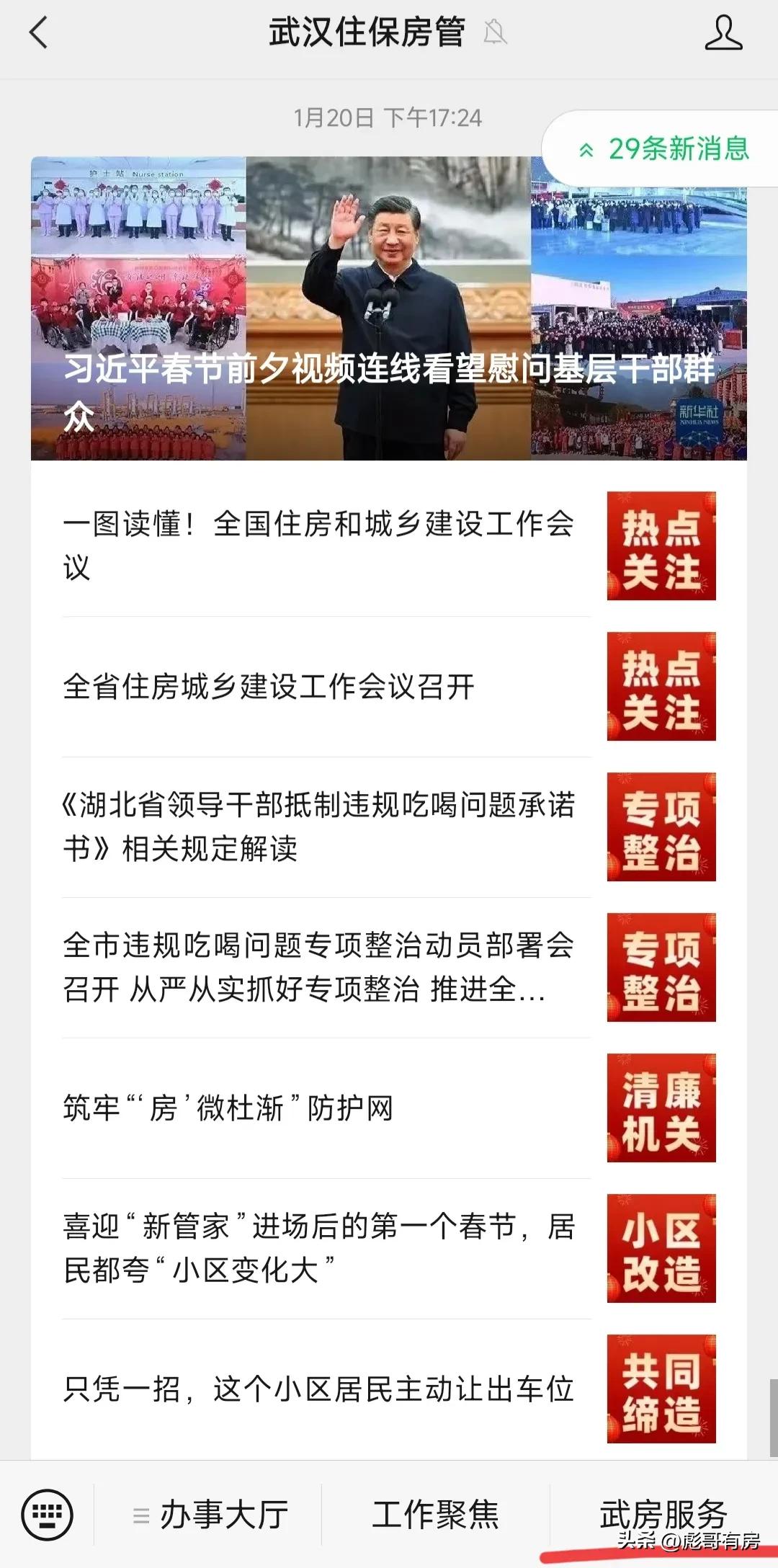Image resolution: width=778 pixels, height=1568 pixels.
Task: Click the 共同缔造 badge
Action: point(660,1384)
